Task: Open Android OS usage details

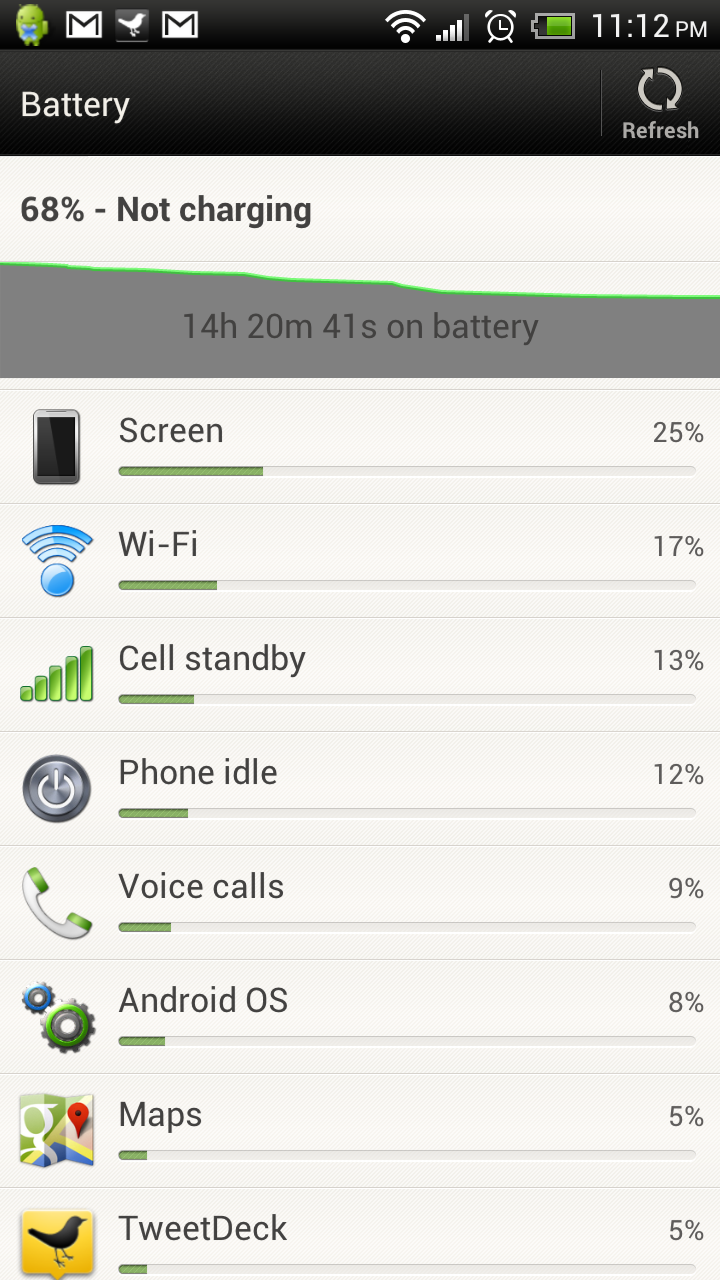Action: click(x=360, y=1017)
